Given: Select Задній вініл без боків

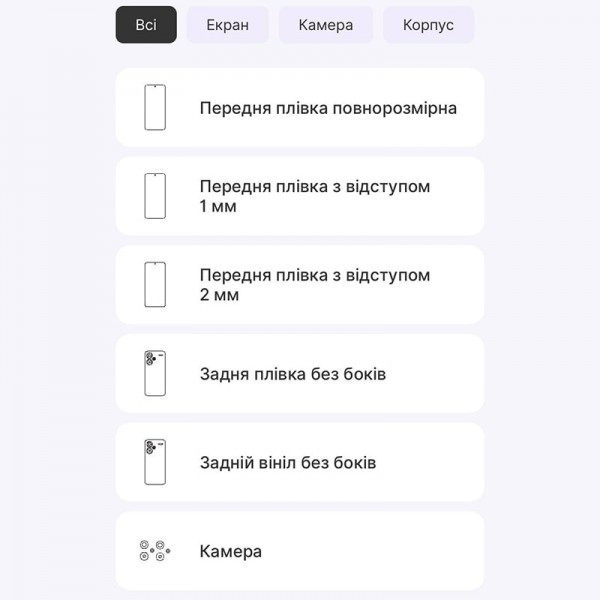Looking at the screenshot, I should (x=300, y=462).
